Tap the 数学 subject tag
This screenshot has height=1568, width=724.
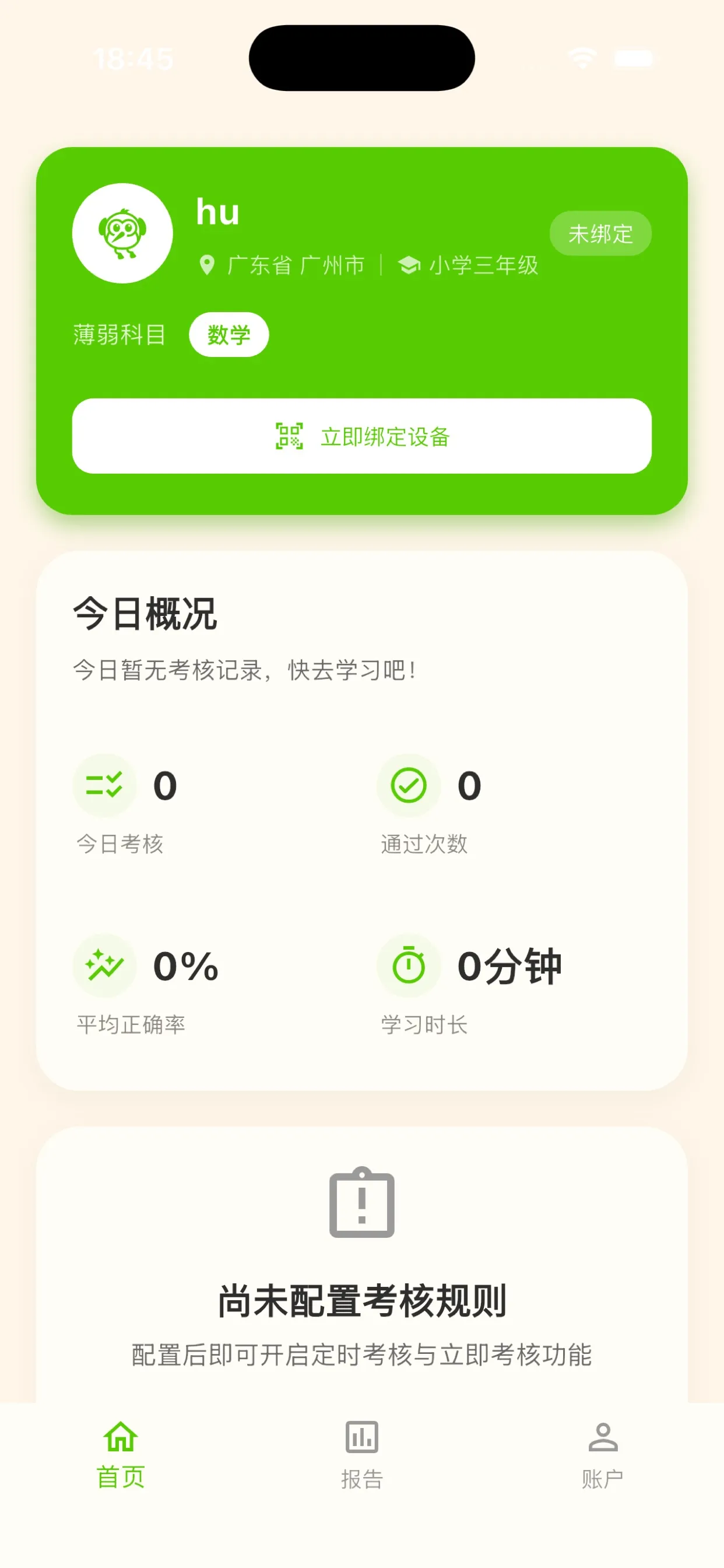[229, 334]
